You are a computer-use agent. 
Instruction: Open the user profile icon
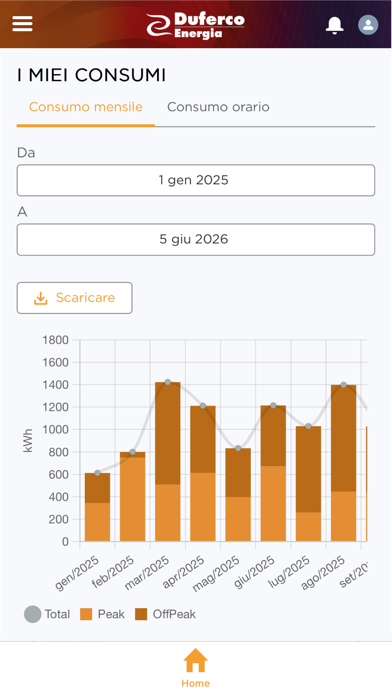368,24
